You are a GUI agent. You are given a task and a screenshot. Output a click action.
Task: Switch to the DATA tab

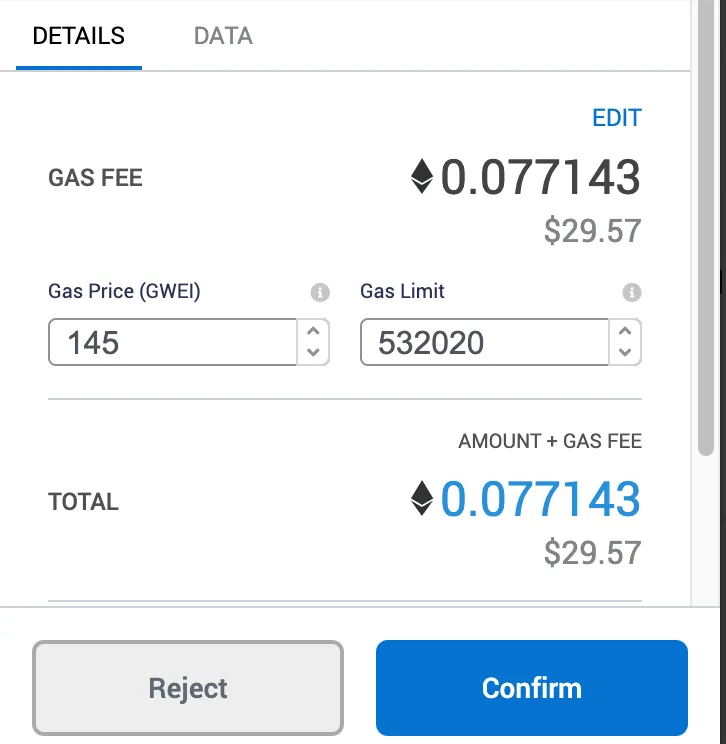point(221,36)
